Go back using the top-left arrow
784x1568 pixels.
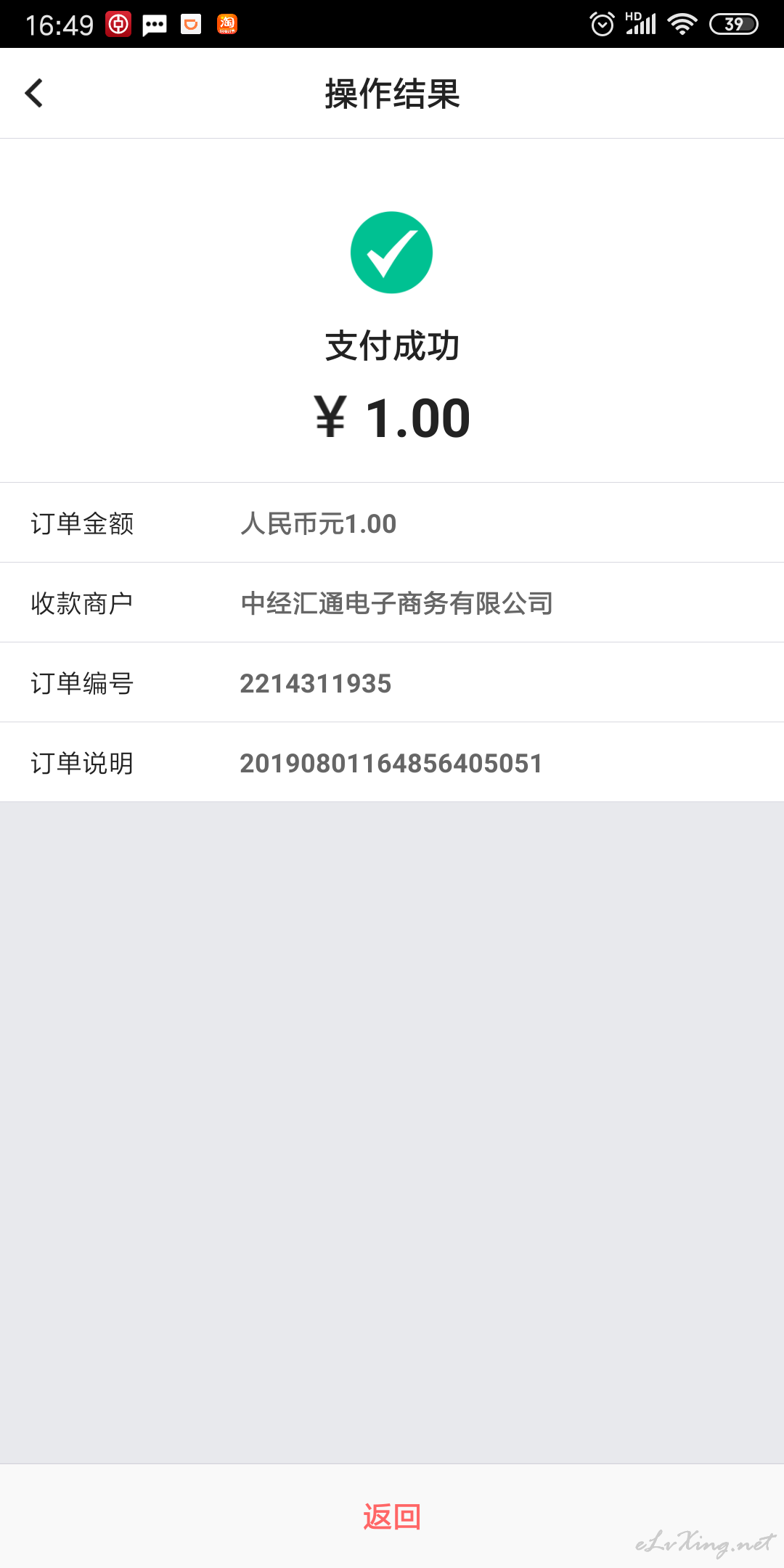pyautogui.click(x=34, y=93)
